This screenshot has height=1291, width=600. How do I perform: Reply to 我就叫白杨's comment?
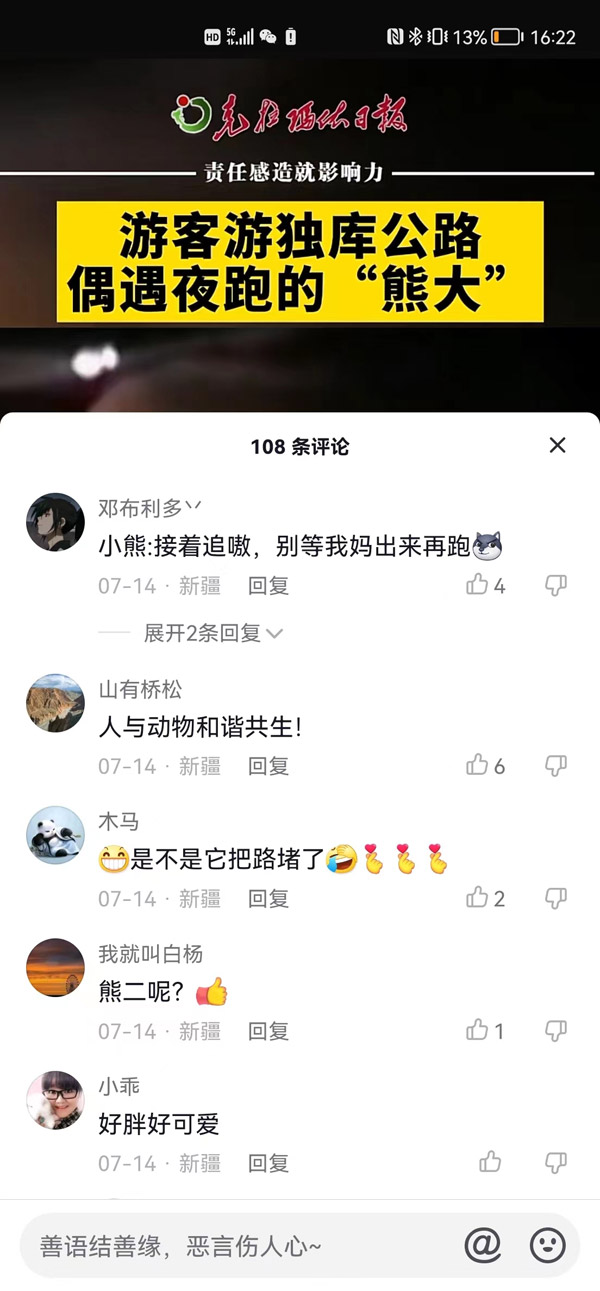[x=268, y=1030]
